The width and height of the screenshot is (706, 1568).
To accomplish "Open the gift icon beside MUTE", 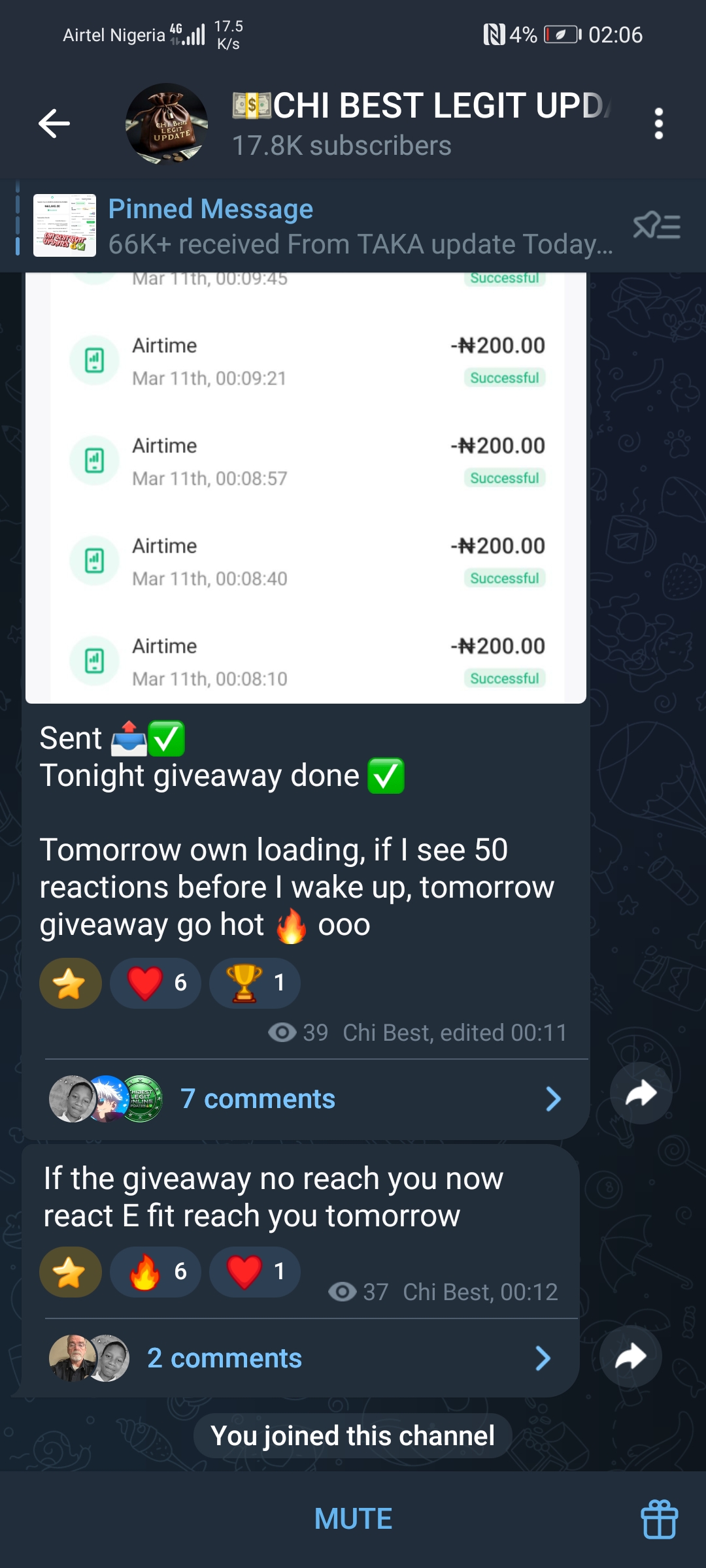I will [659, 1519].
